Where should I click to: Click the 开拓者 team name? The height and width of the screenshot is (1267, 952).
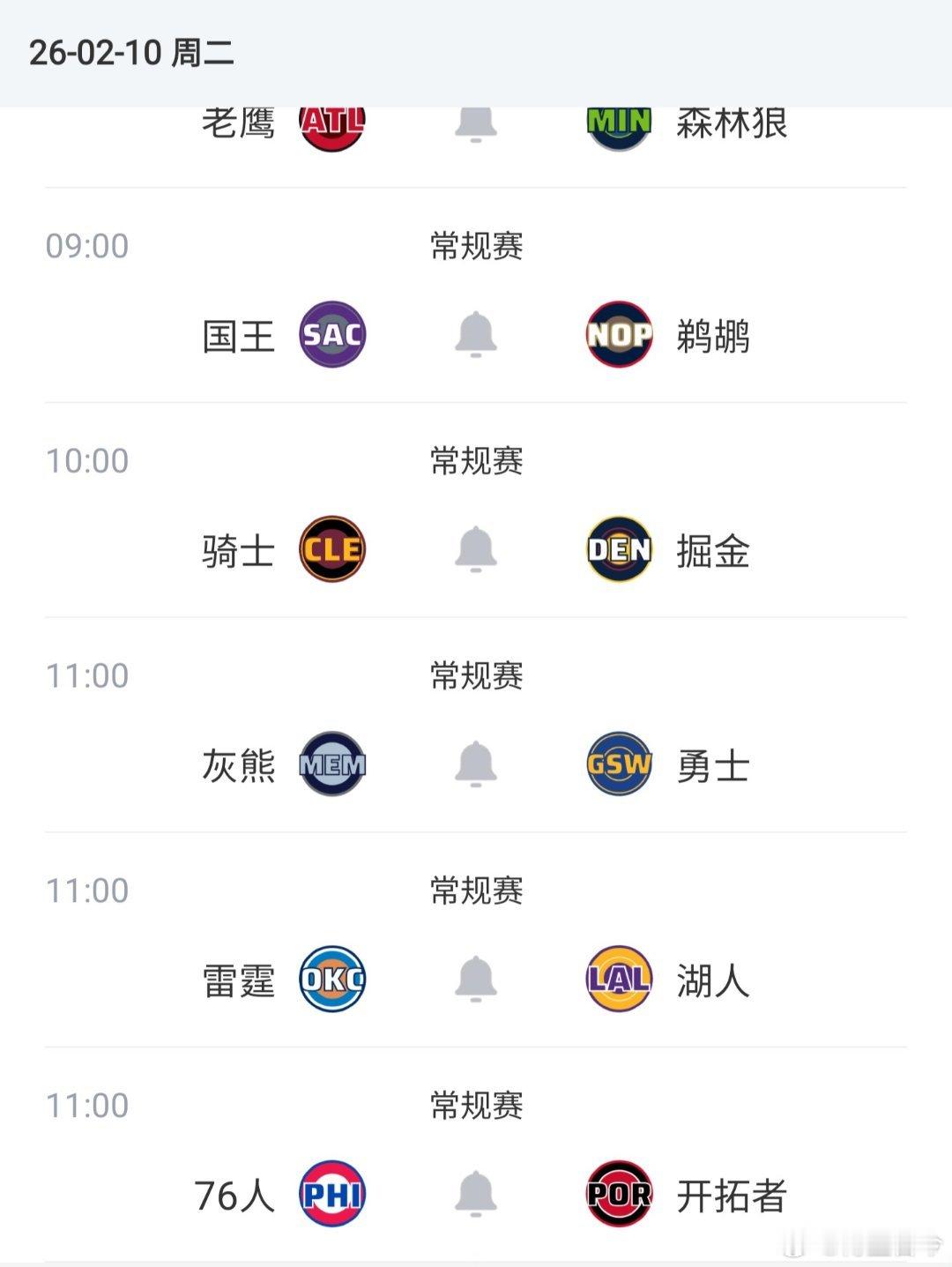(730, 1196)
